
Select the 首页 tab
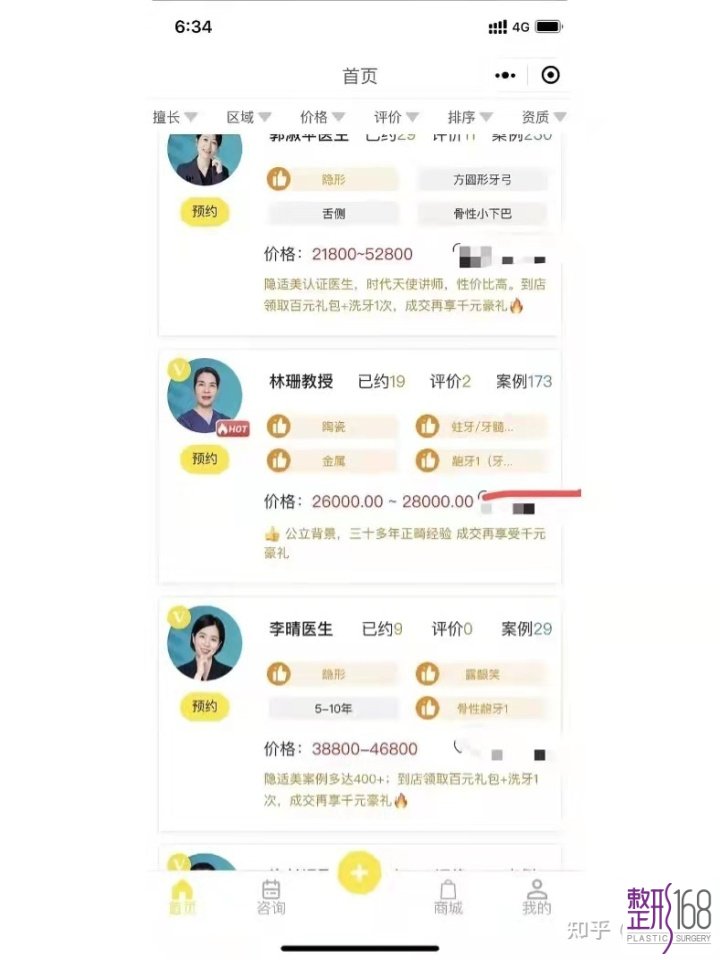click(182, 896)
